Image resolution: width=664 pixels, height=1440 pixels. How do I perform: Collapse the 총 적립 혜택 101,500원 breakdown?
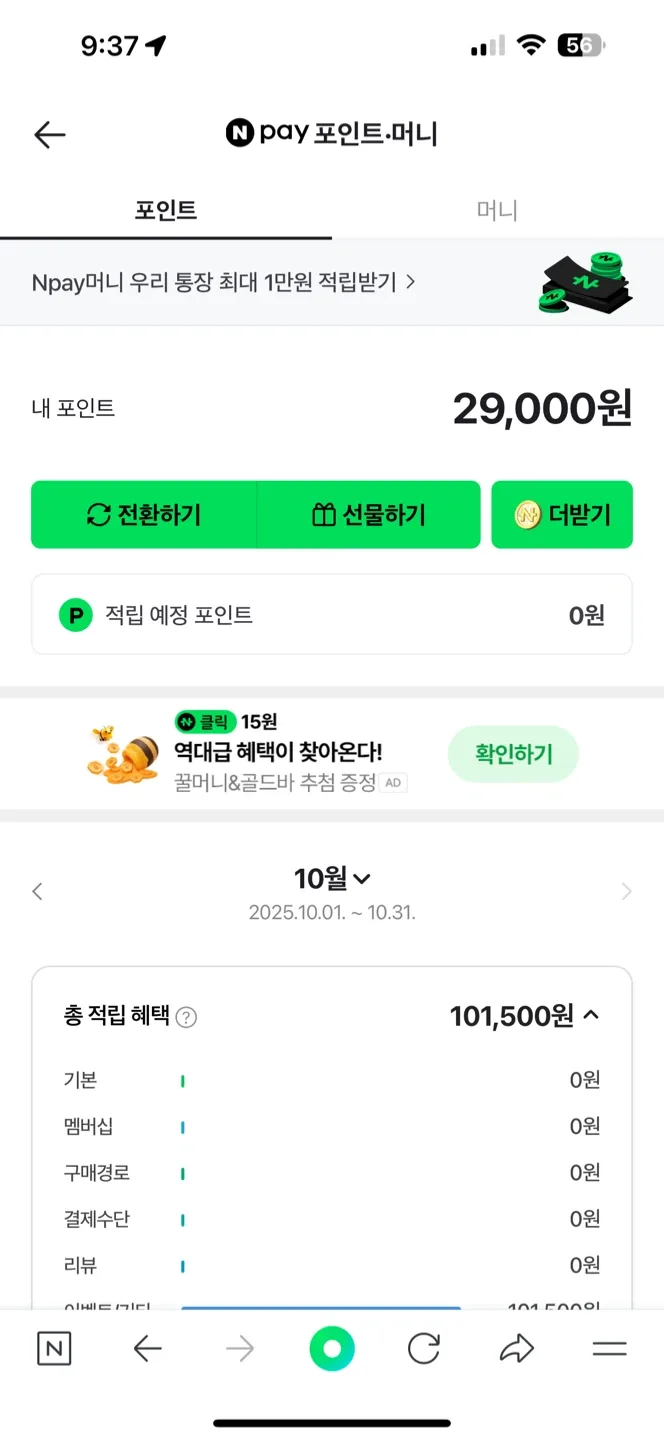coord(590,1016)
